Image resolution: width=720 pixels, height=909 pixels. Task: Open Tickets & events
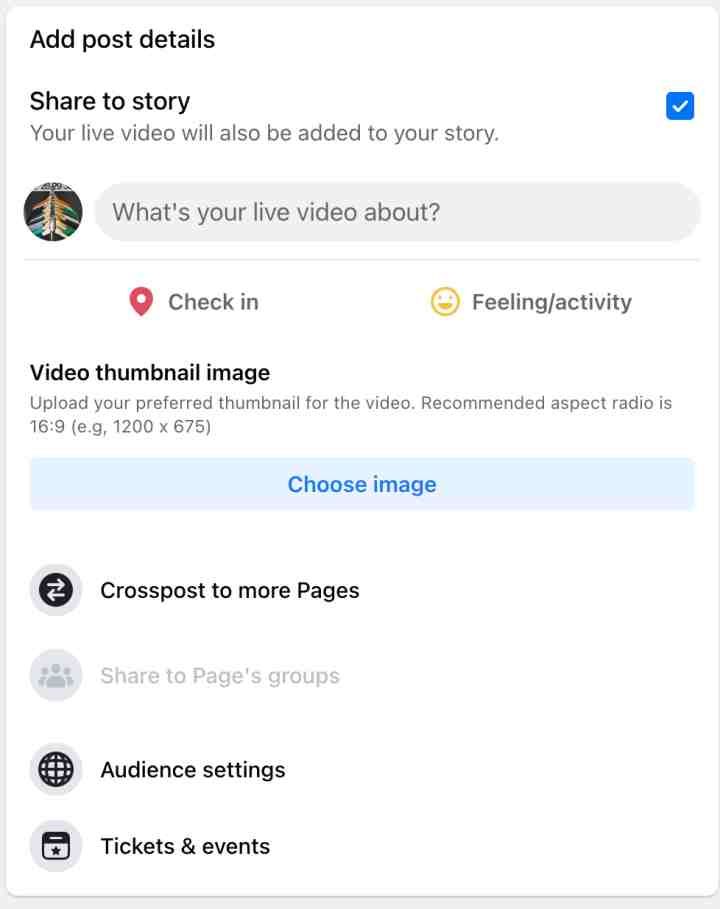click(x=185, y=846)
